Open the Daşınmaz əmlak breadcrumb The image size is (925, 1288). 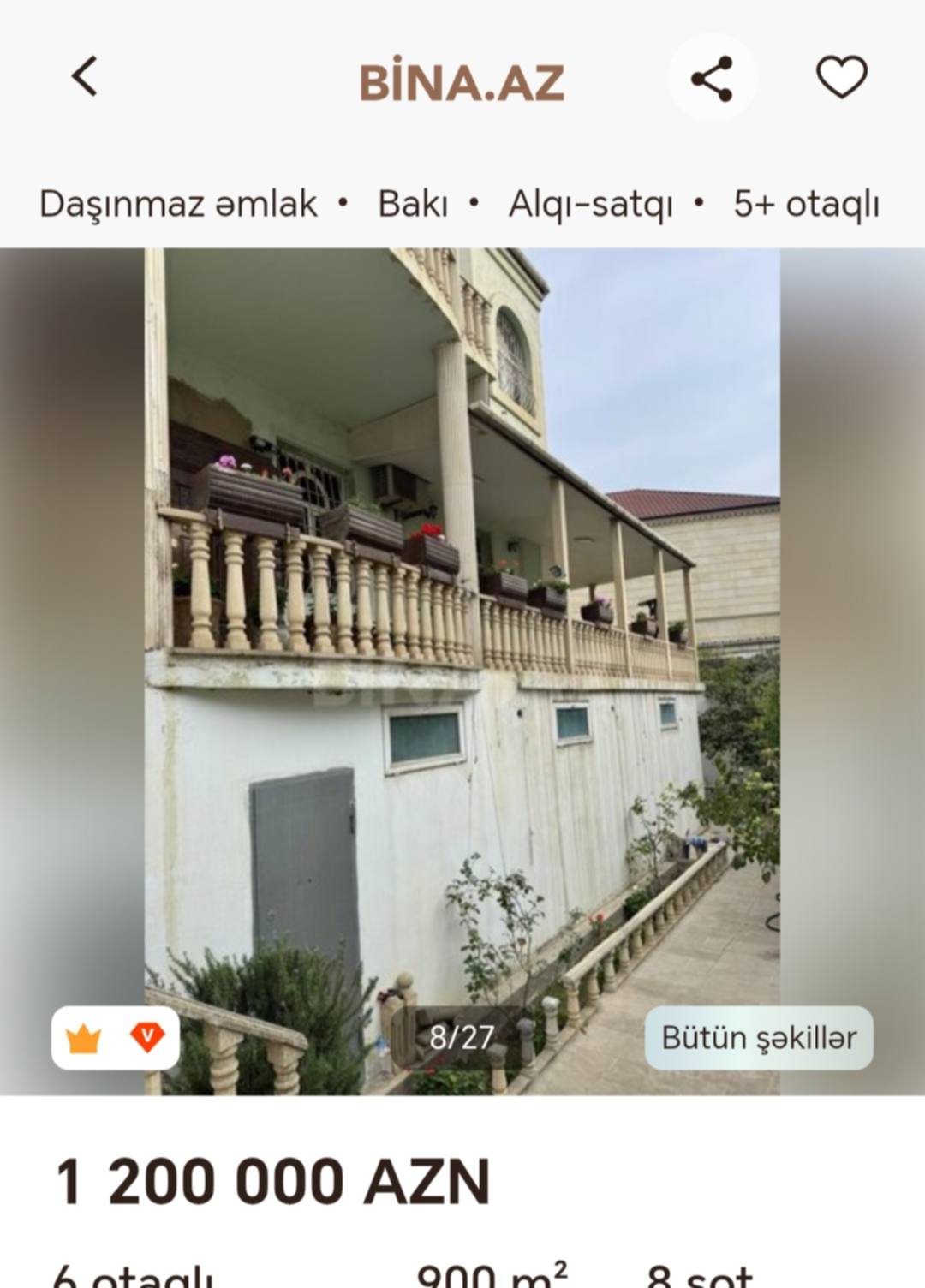(x=178, y=204)
